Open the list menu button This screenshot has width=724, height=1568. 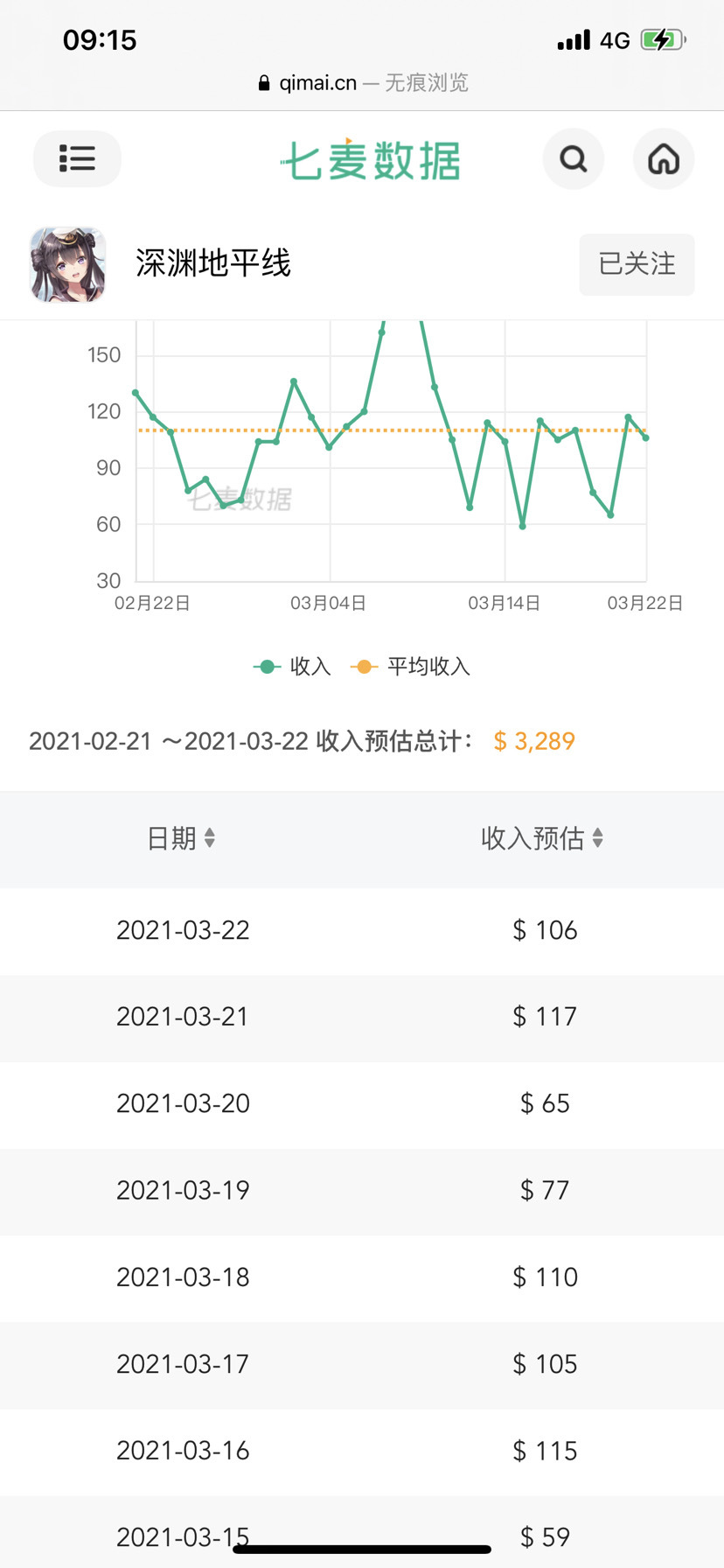pyautogui.click(x=77, y=158)
